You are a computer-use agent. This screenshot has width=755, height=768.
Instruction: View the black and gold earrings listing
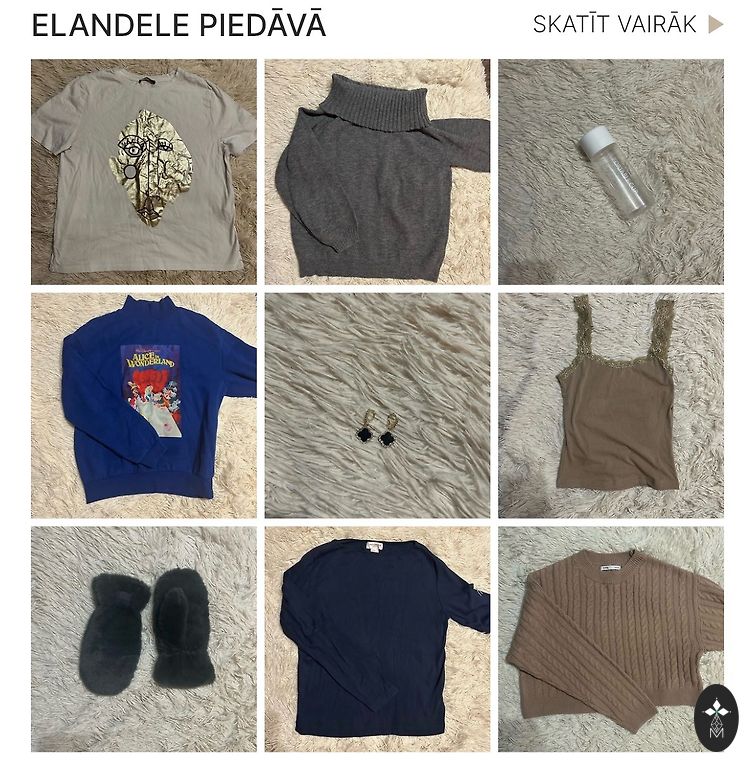pyautogui.click(x=377, y=405)
